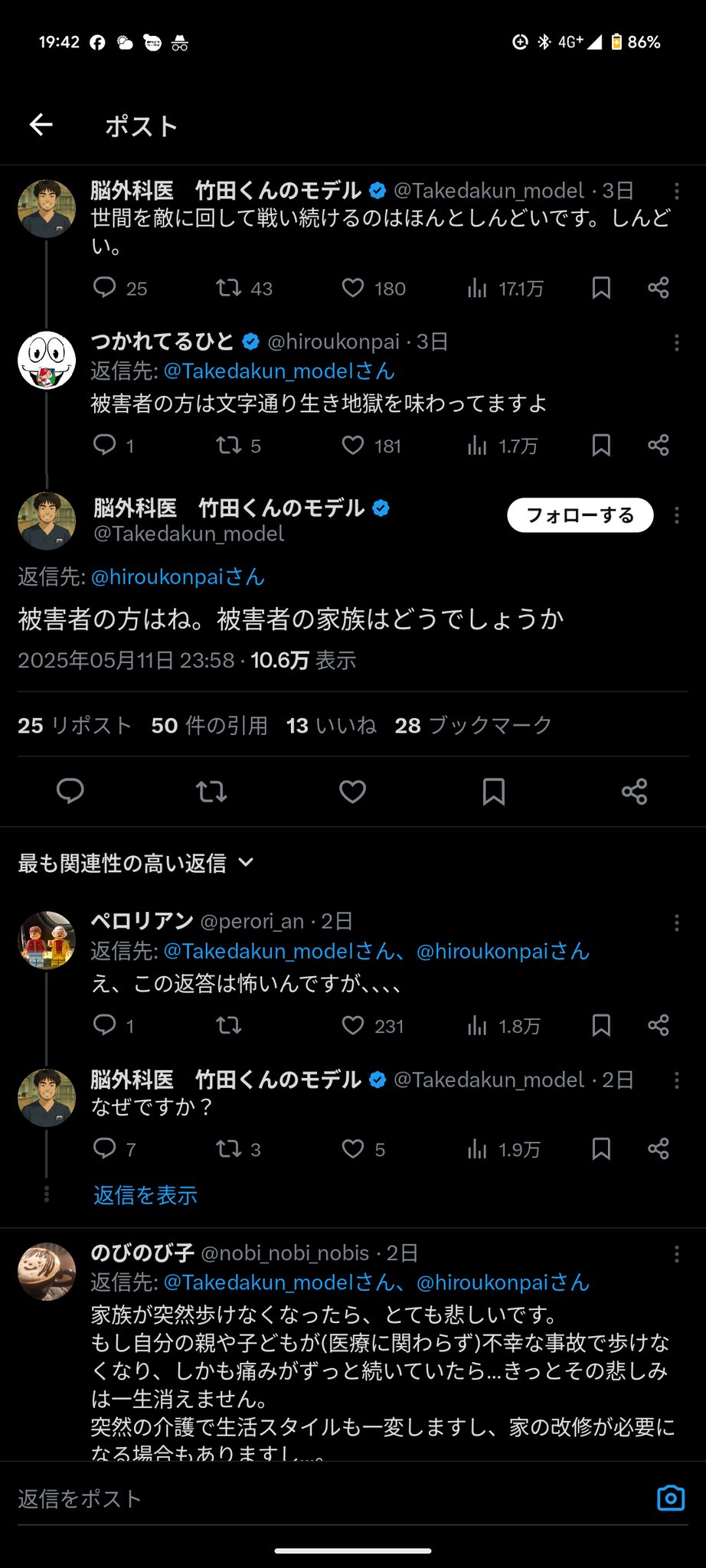This screenshot has height=1568, width=706.
Task: Repost the top post with 43 reposts
Action: (228, 289)
